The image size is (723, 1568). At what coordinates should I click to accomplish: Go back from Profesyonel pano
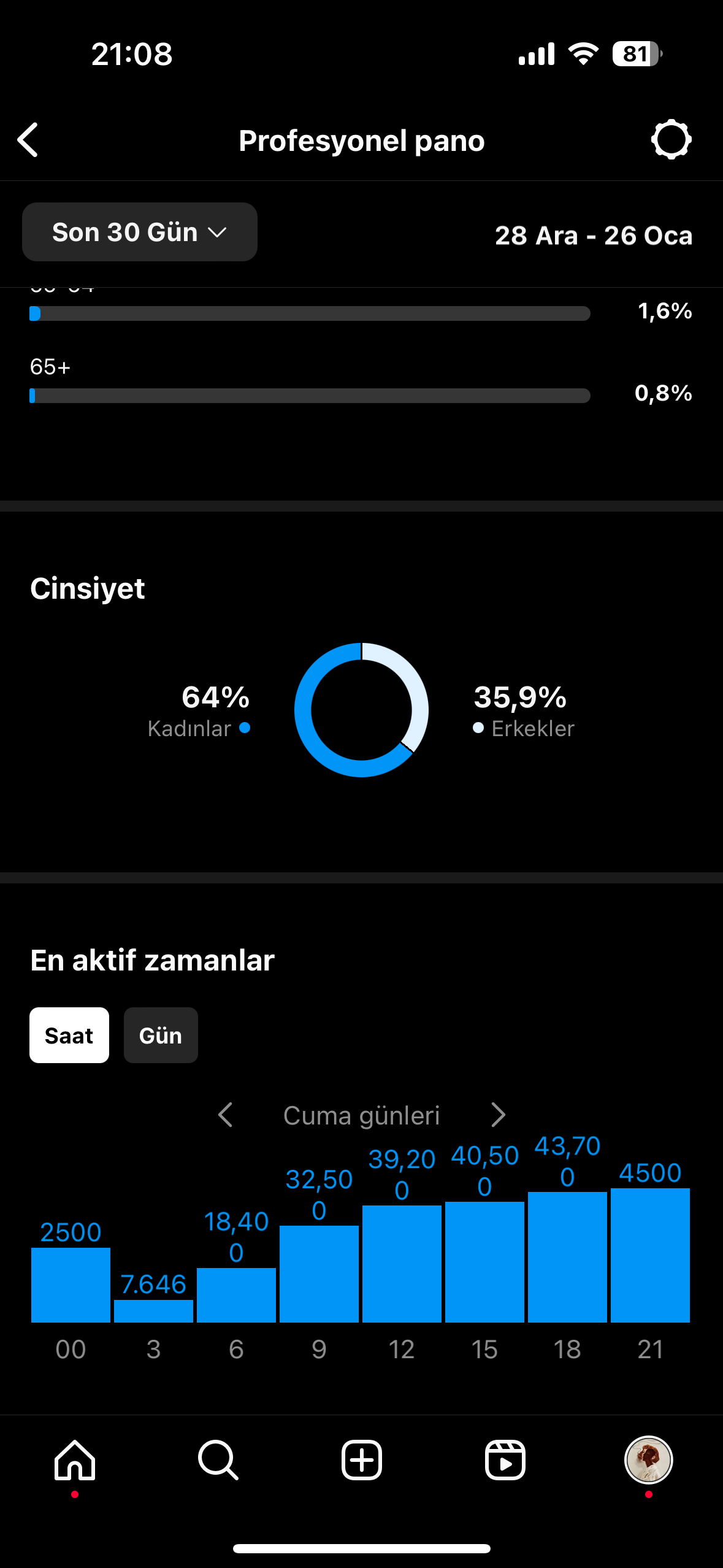coord(28,140)
